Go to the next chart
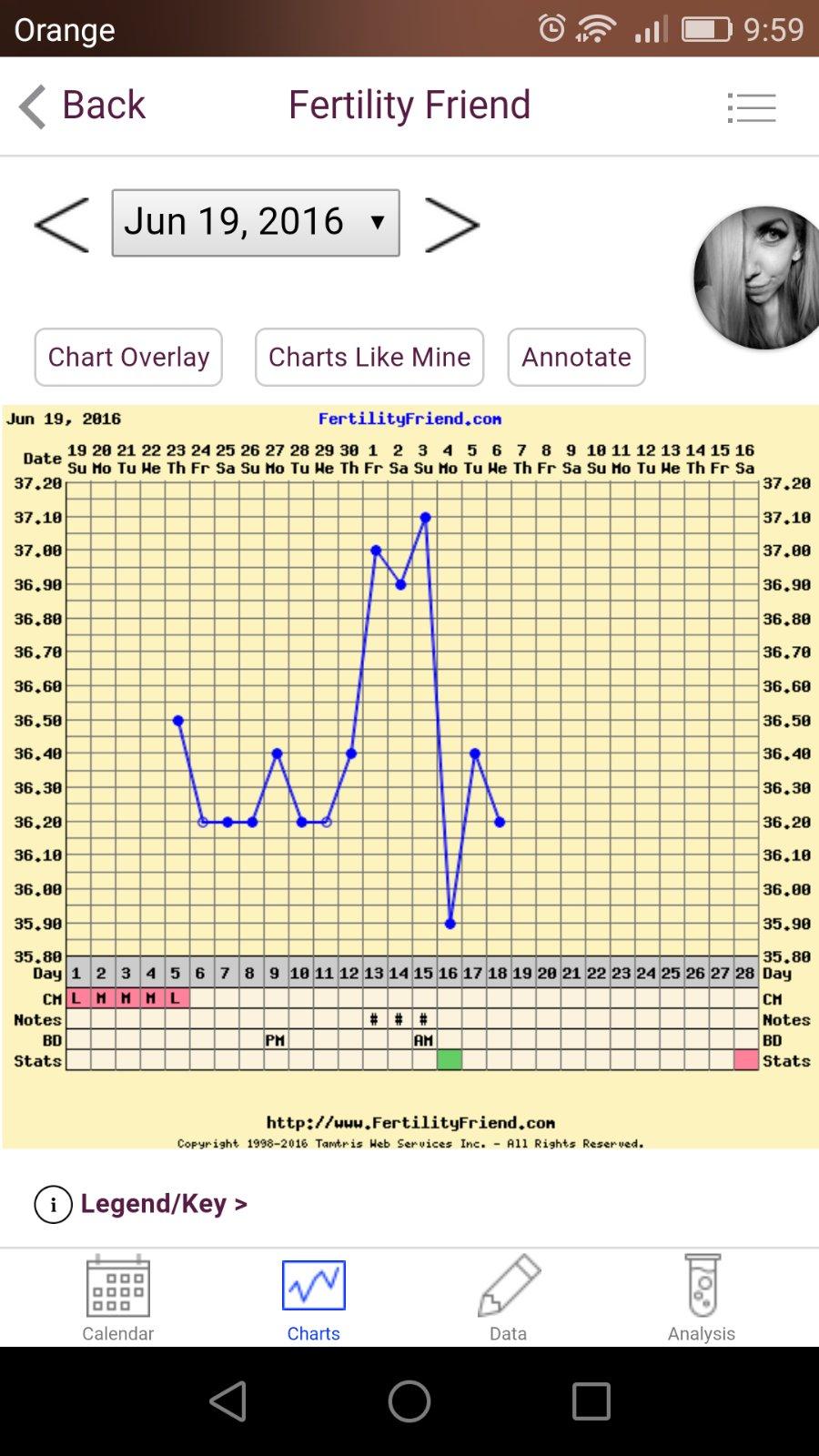The width and height of the screenshot is (819, 1456). 451,224
